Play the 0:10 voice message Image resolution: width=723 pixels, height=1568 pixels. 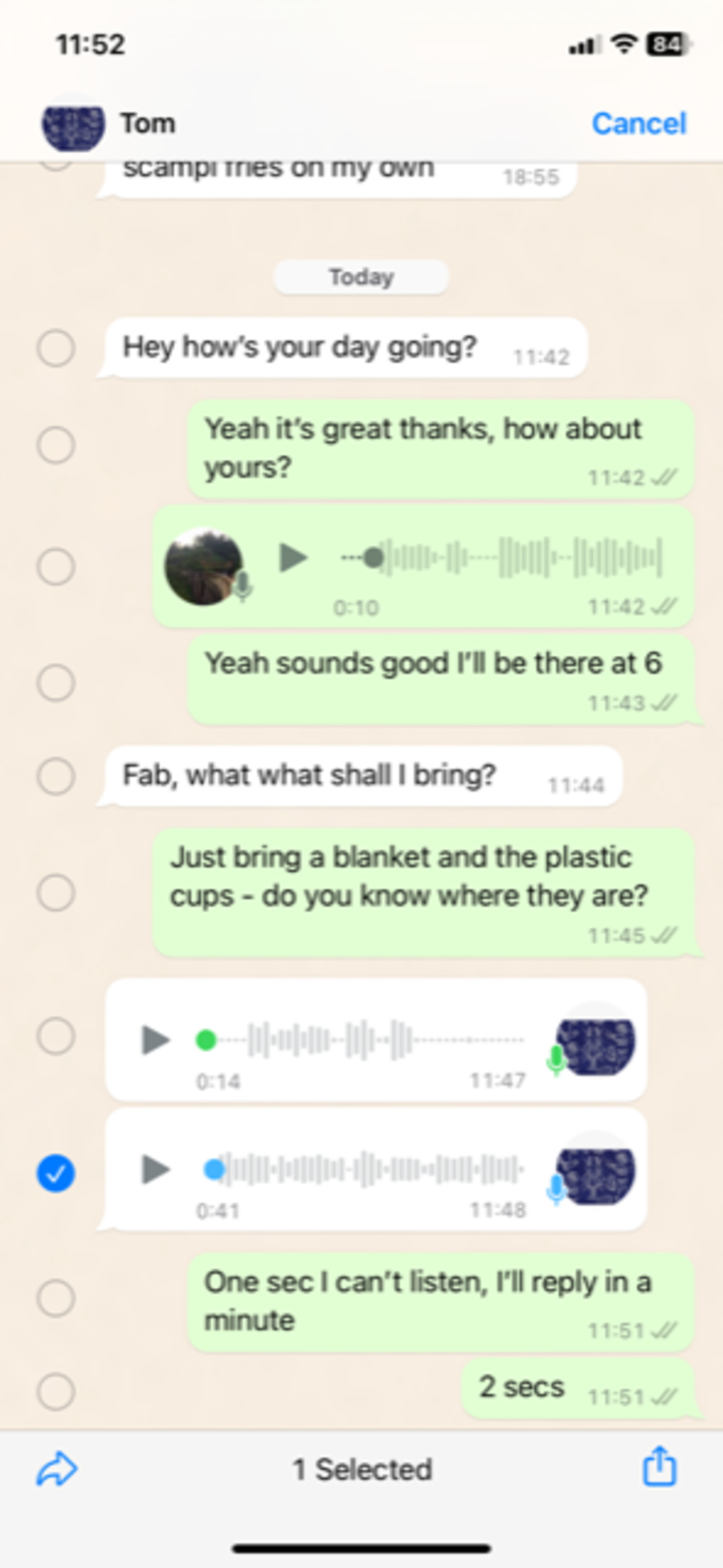(293, 557)
